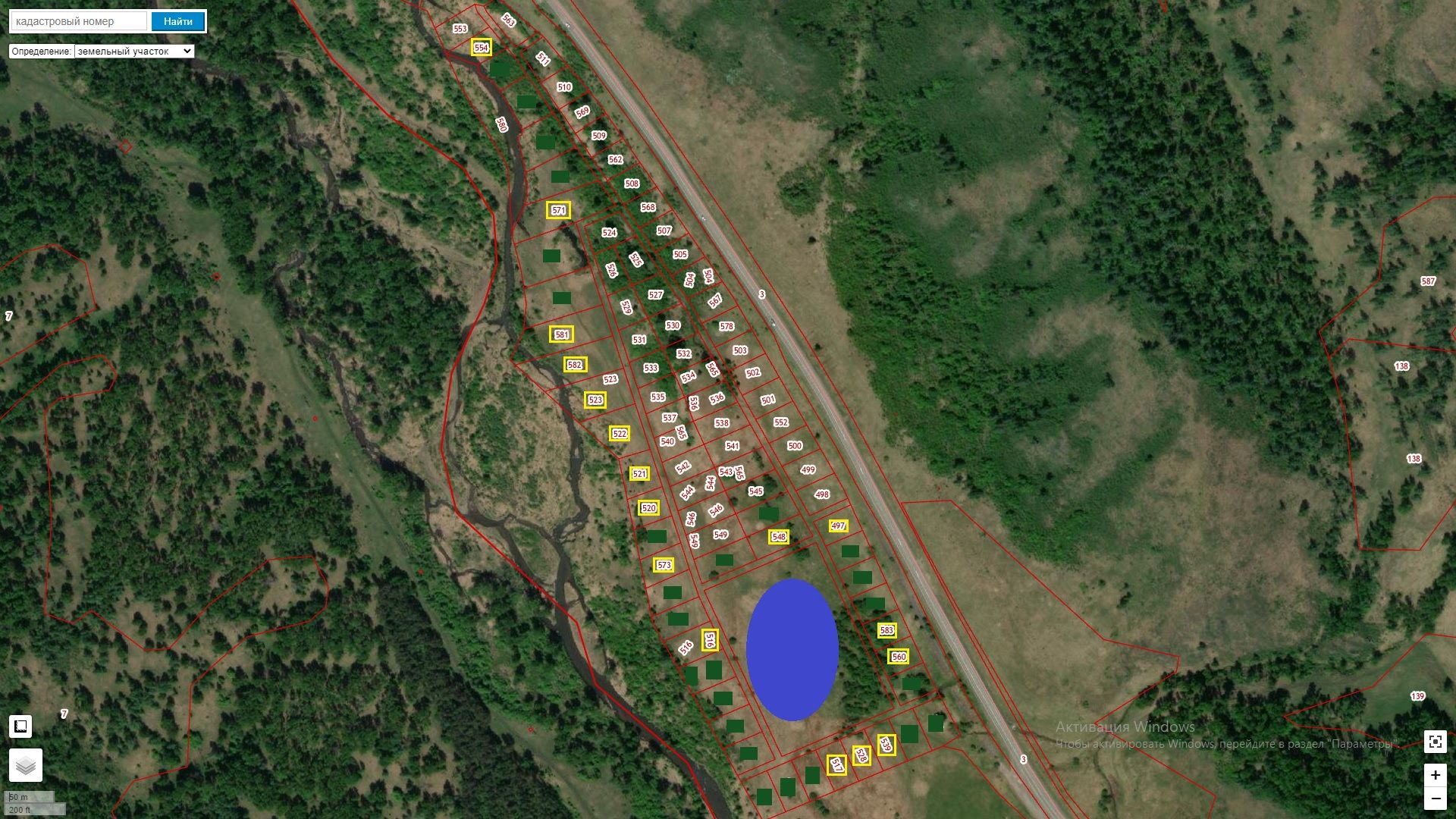Expand the земельный участок dropdown

[134, 52]
